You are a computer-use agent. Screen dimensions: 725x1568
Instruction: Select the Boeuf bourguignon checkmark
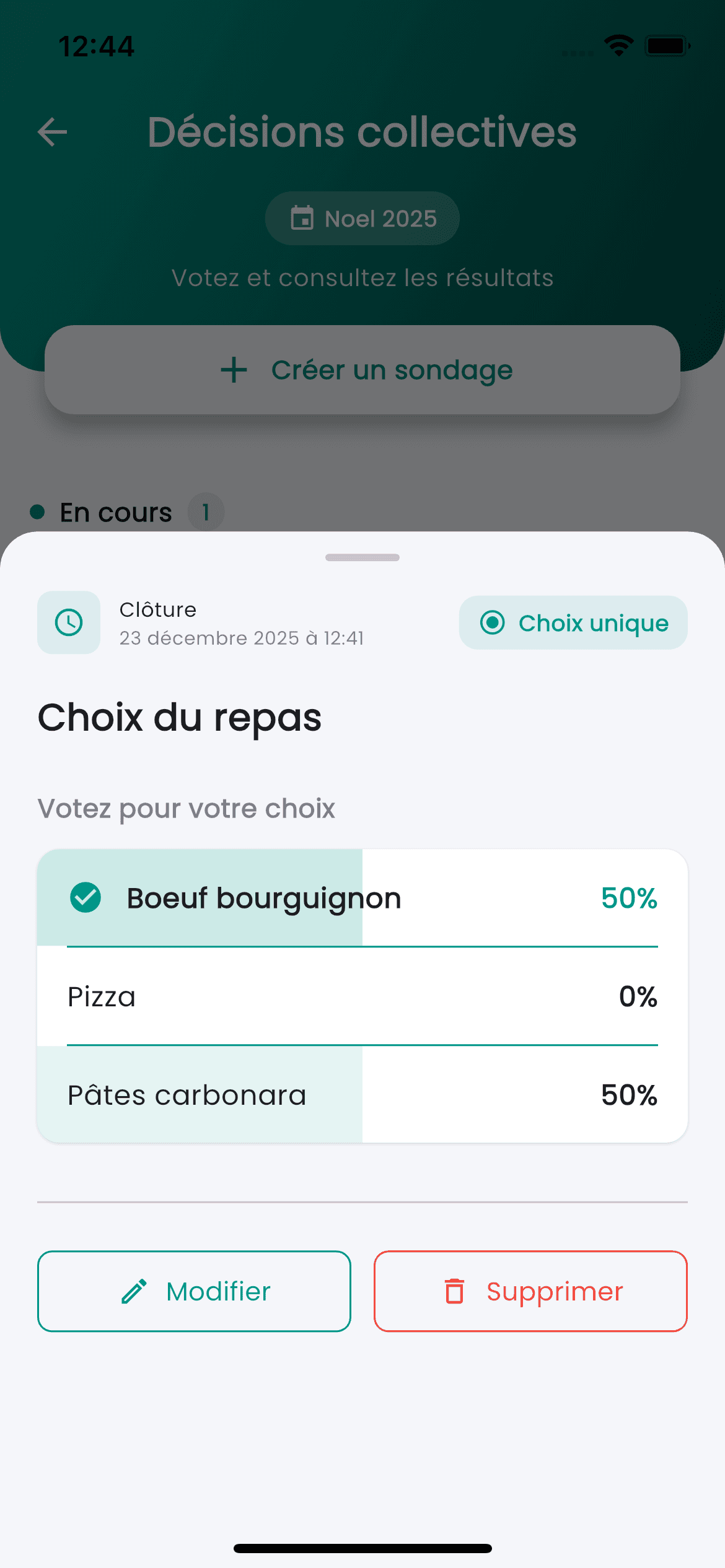(x=85, y=897)
